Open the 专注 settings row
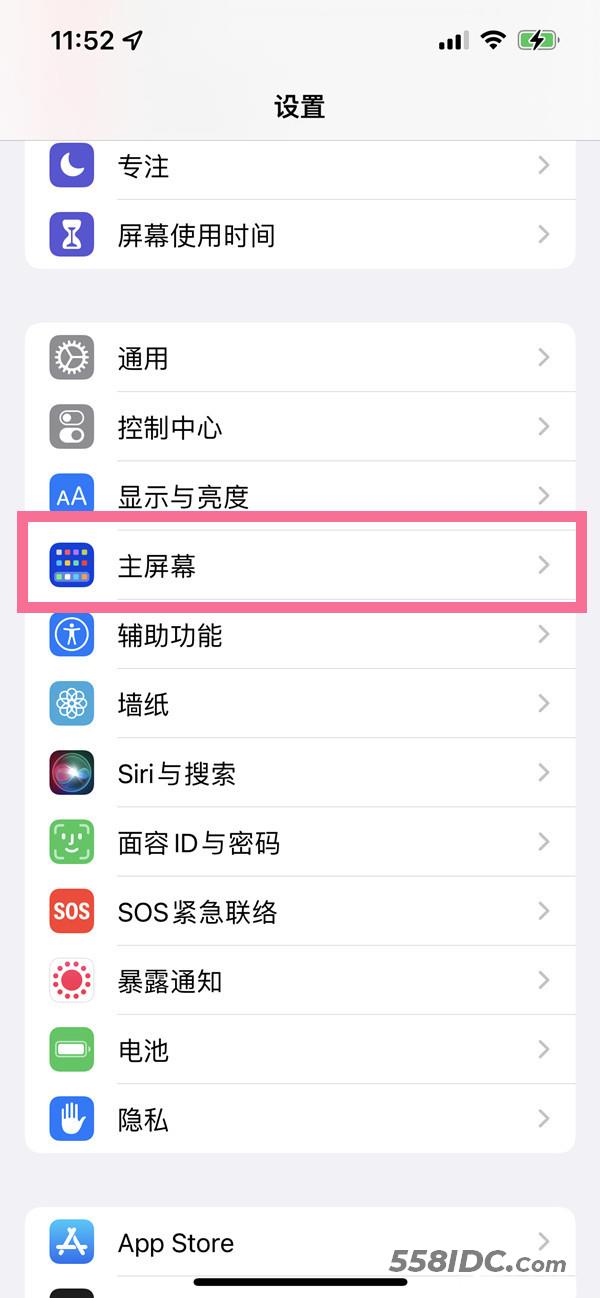600x1298 pixels. pos(300,166)
